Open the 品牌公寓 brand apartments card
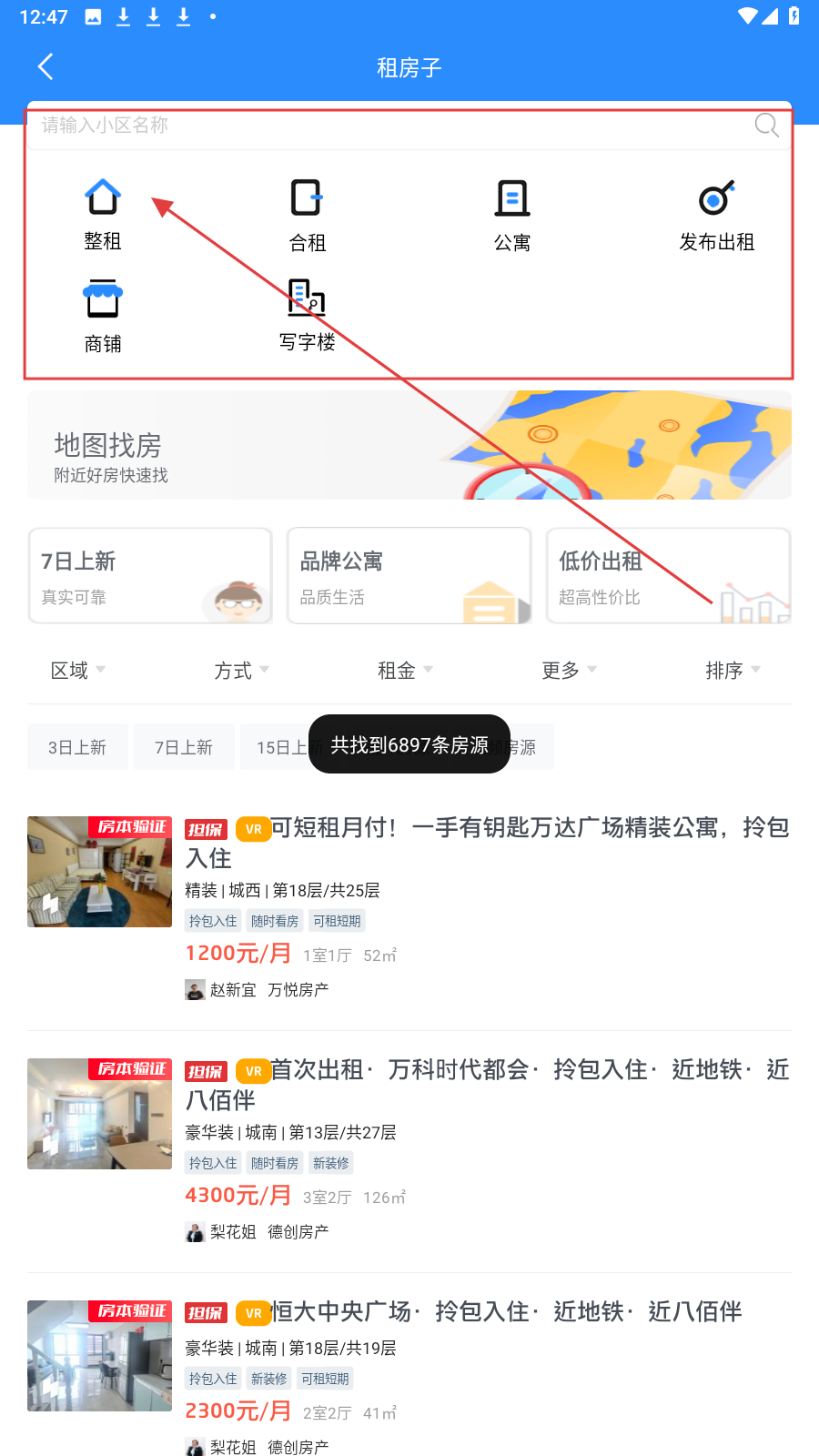 tap(409, 576)
